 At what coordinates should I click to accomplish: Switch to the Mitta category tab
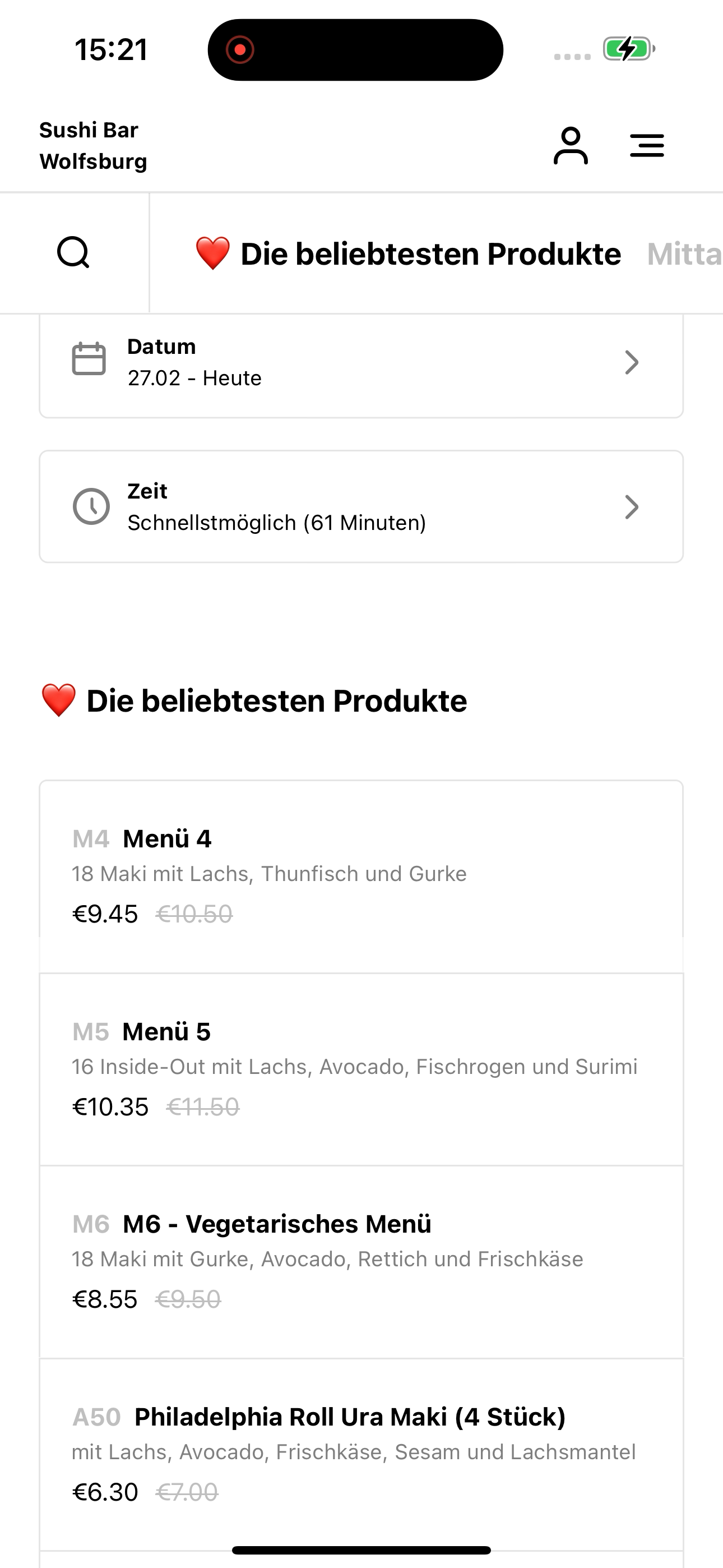(x=685, y=254)
